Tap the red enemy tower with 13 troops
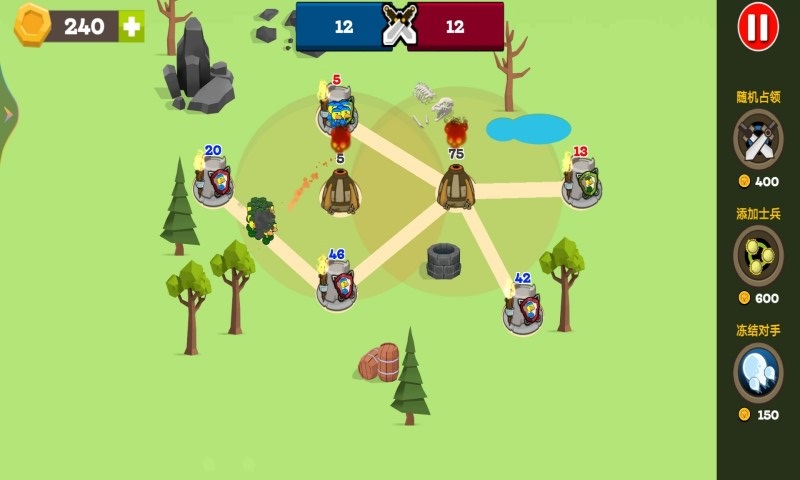The height and width of the screenshot is (480, 800). tap(581, 185)
